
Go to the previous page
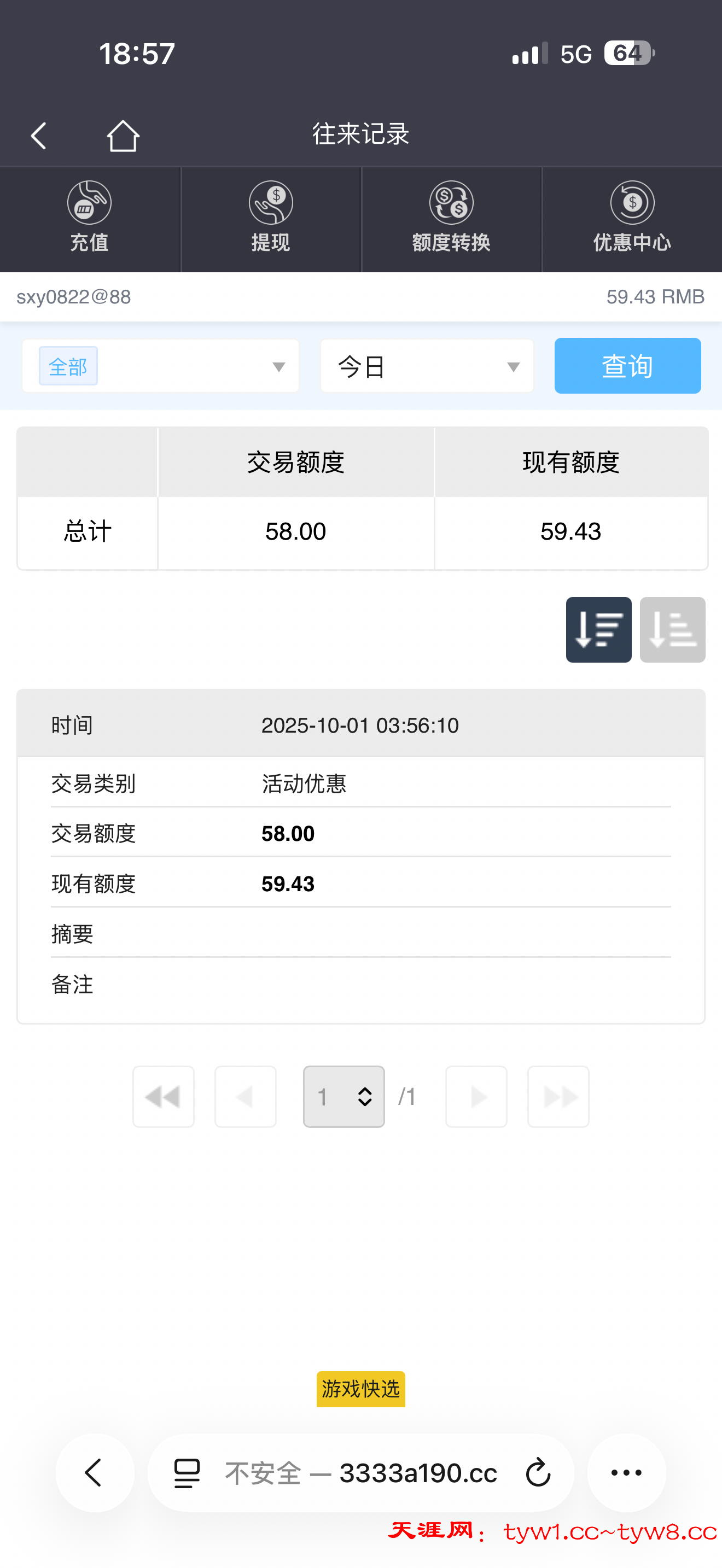(x=246, y=1096)
